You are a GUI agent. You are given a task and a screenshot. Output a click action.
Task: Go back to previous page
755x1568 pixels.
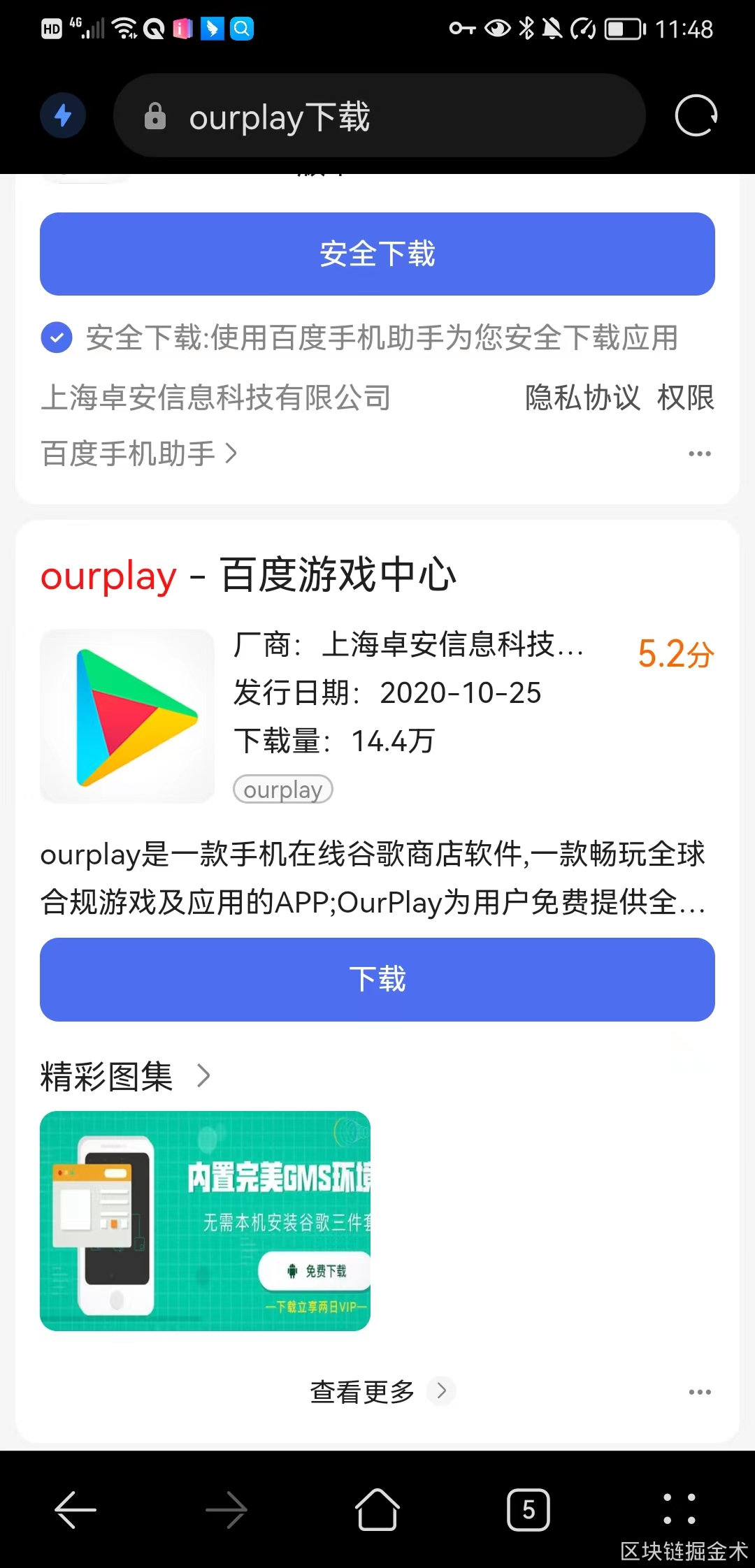click(x=75, y=1510)
